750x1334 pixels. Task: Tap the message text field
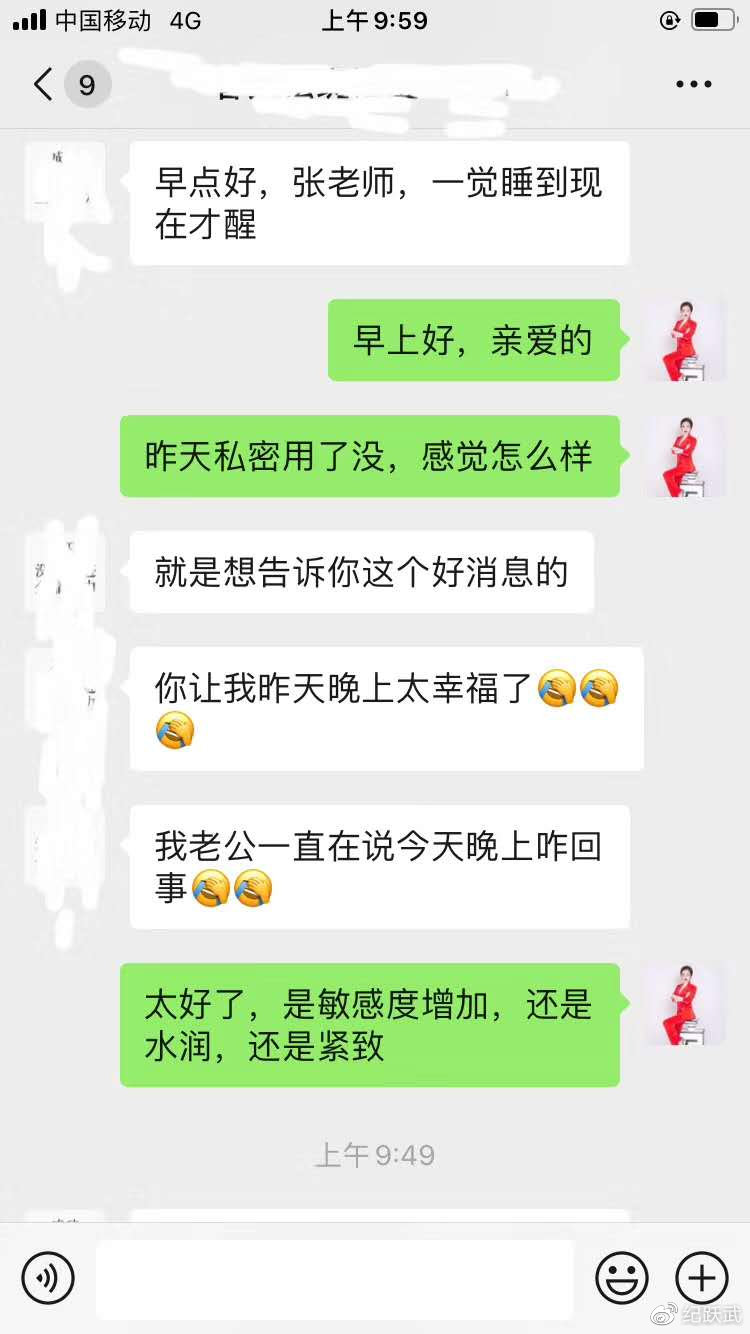pyautogui.click(x=335, y=1278)
